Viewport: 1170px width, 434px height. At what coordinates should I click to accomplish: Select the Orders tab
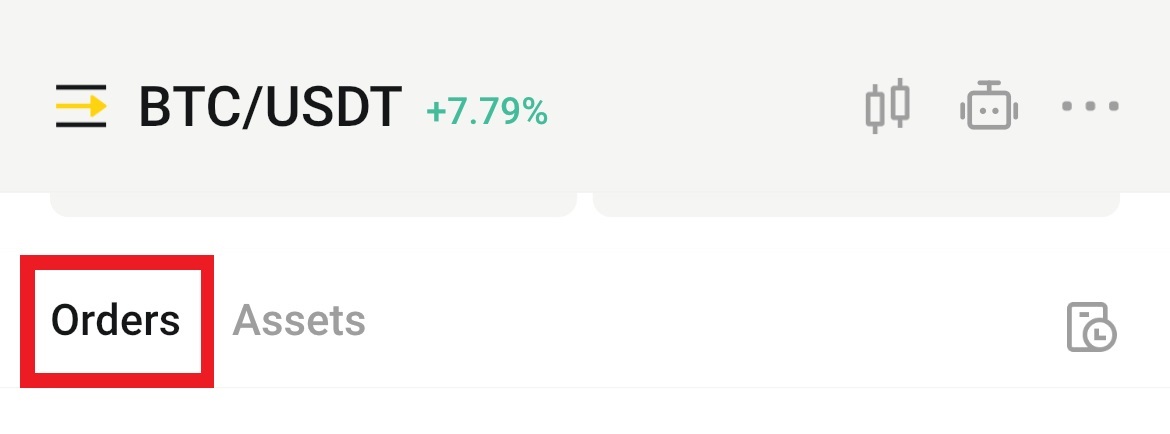pos(116,321)
